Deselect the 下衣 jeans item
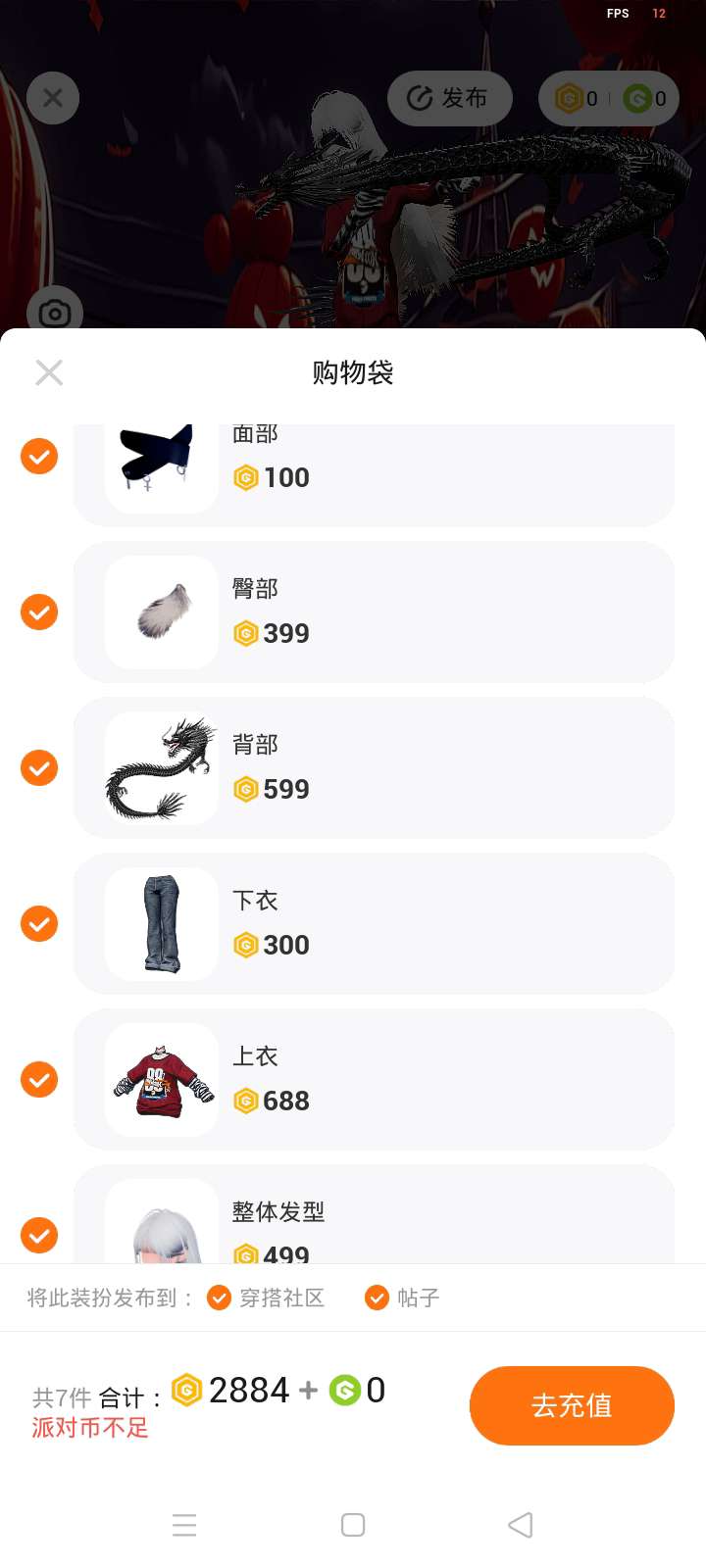706x1568 pixels. click(39, 924)
